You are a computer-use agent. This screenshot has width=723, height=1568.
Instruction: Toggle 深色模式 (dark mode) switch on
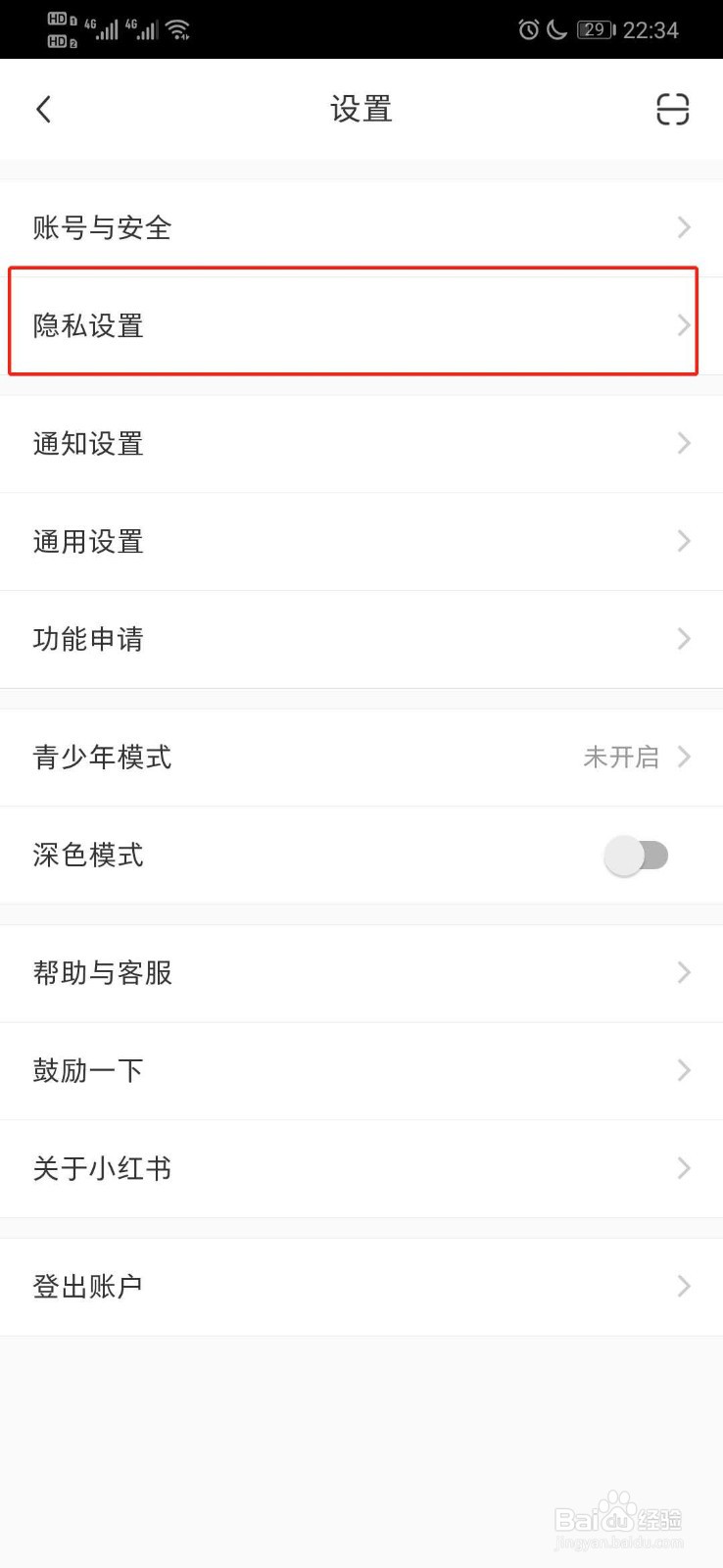[637, 855]
